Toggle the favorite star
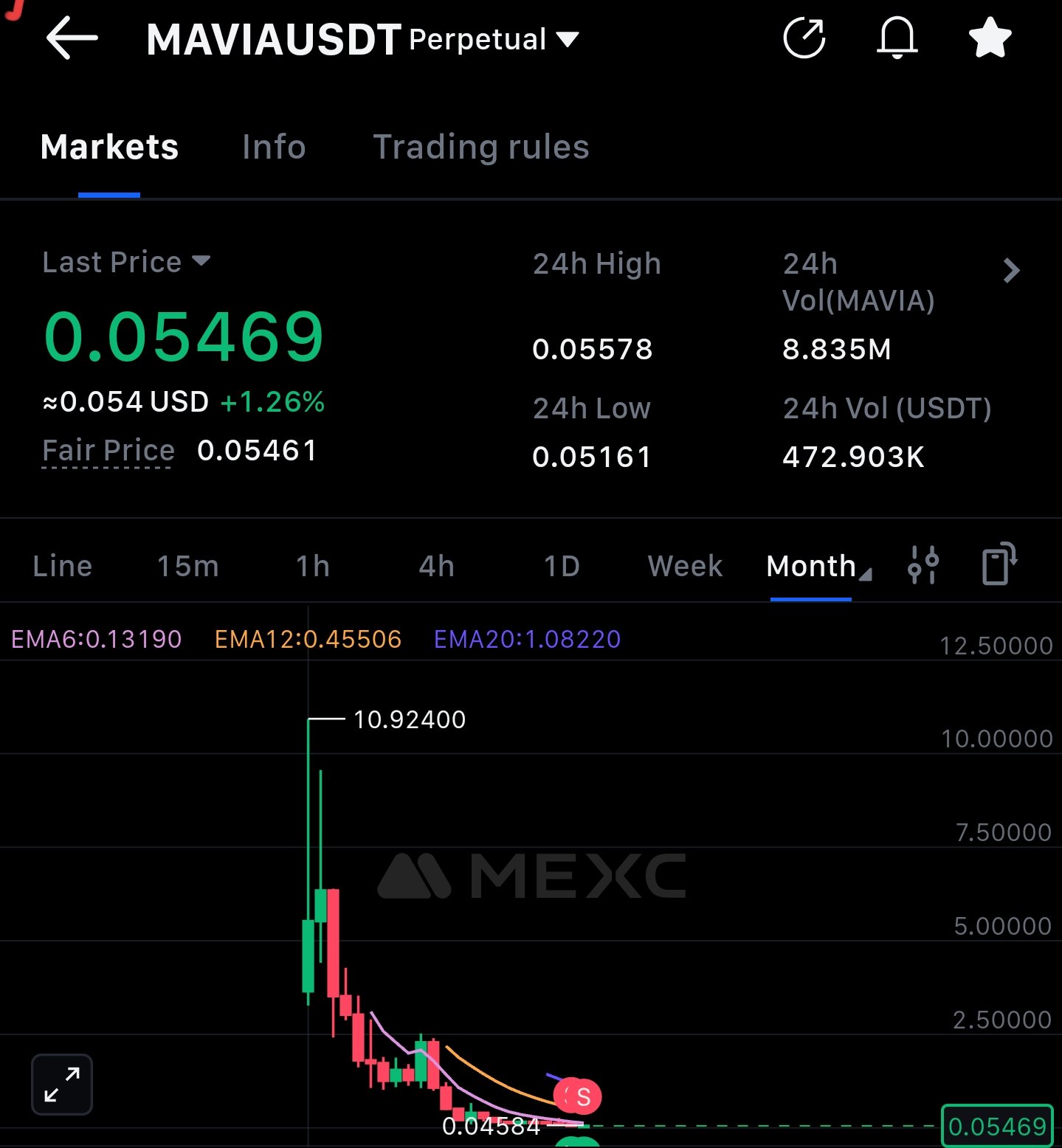The width and height of the screenshot is (1062, 1148). click(x=989, y=38)
